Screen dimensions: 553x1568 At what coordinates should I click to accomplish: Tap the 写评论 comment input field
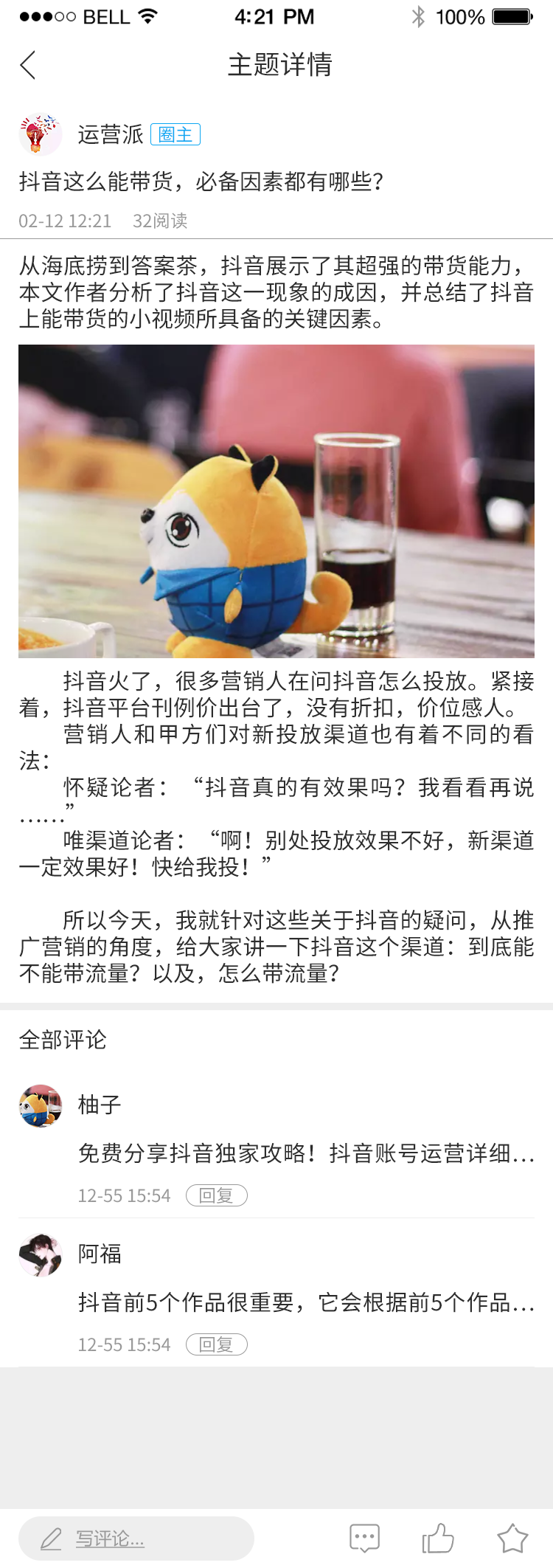pos(136,1538)
